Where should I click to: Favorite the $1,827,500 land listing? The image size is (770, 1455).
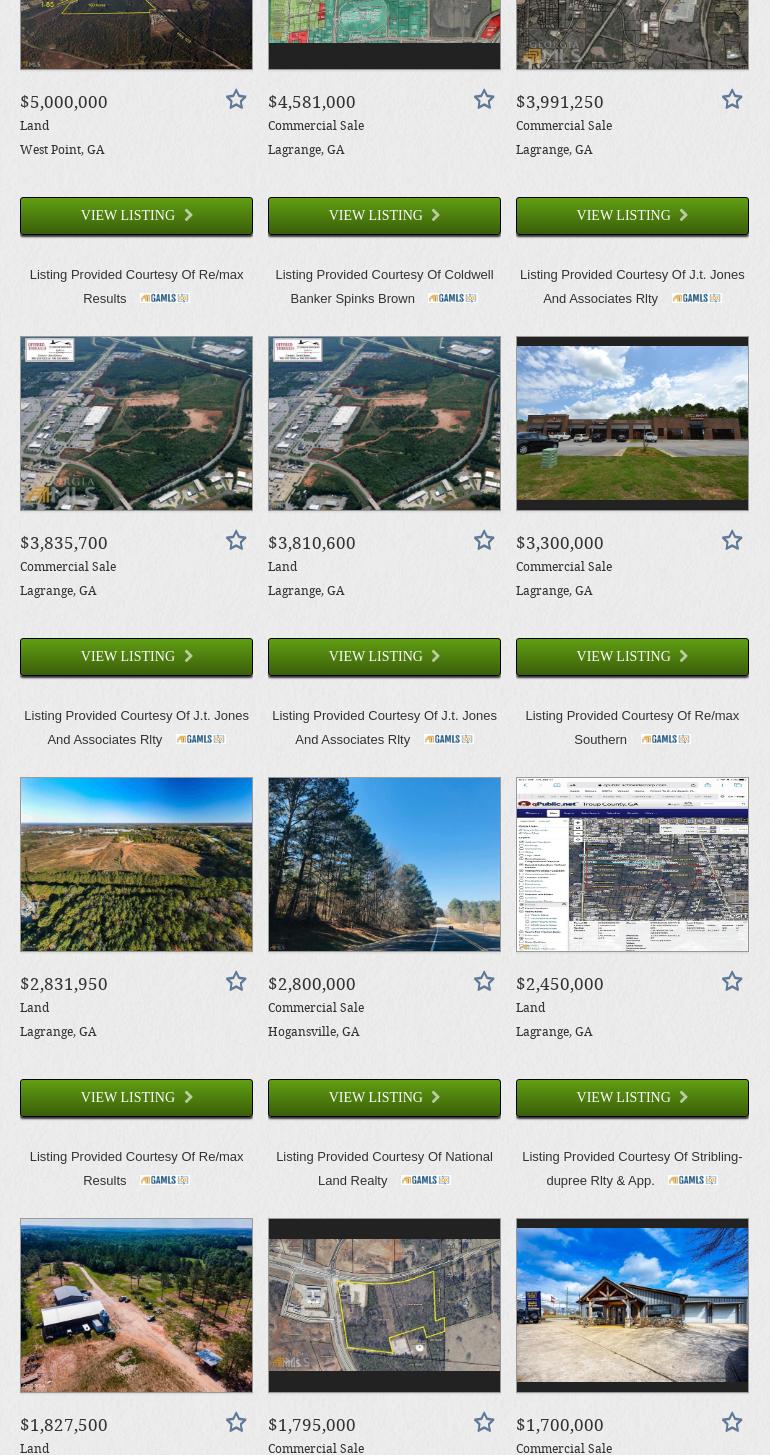236,1423
